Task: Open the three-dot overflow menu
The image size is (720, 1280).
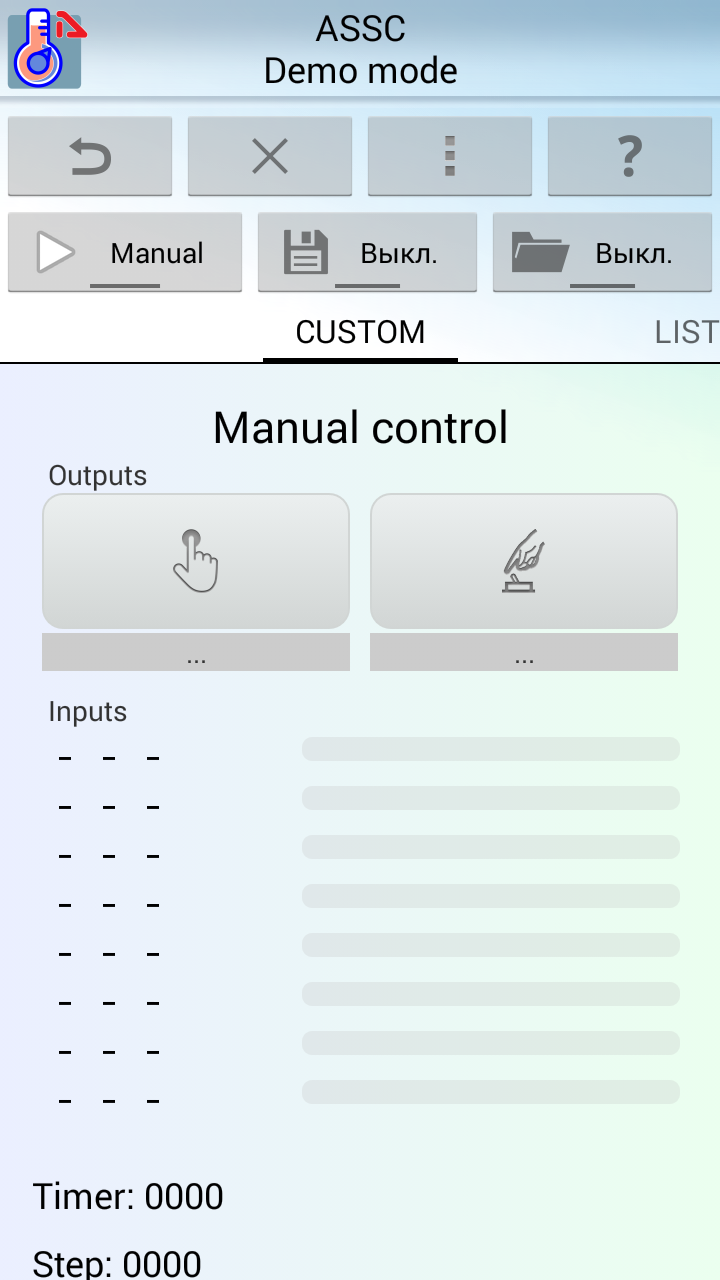Action: coord(450,156)
